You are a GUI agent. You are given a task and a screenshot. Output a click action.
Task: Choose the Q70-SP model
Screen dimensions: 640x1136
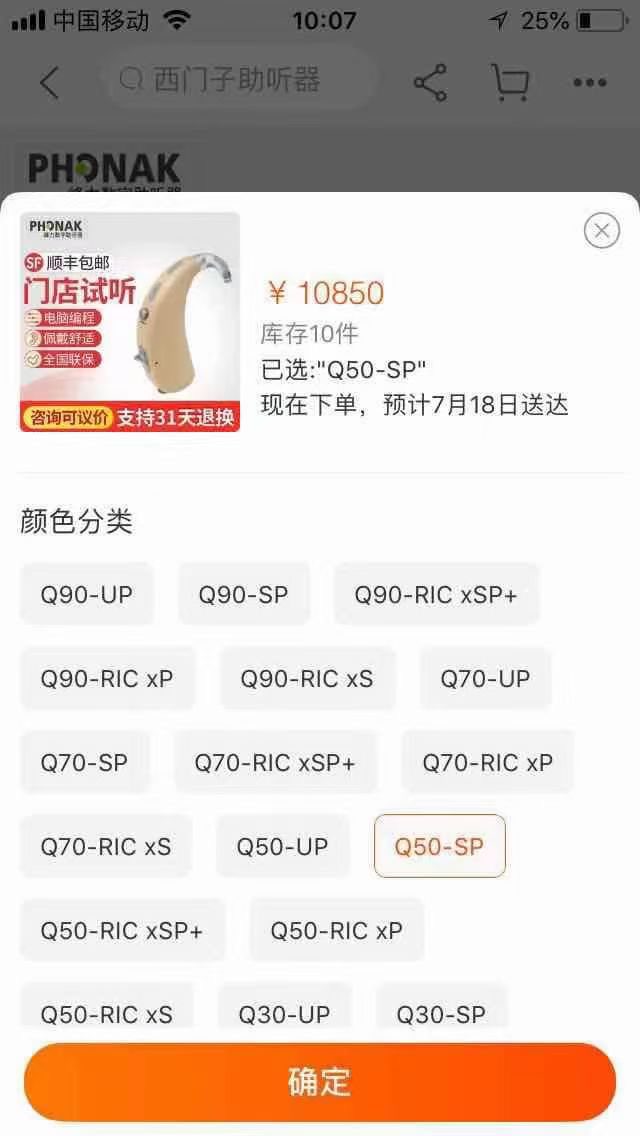click(84, 762)
